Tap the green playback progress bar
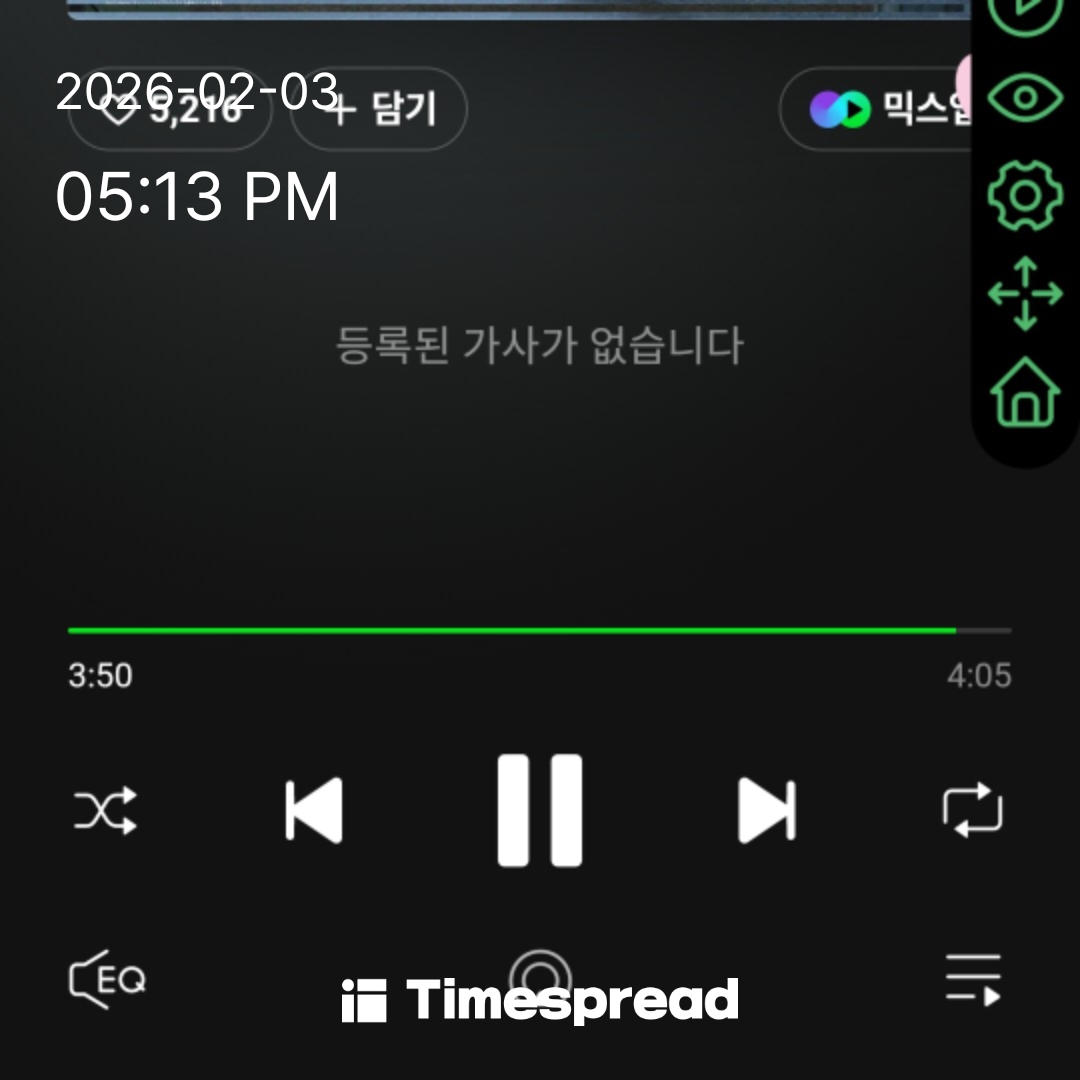The image size is (1080, 1080). (x=512, y=631)
